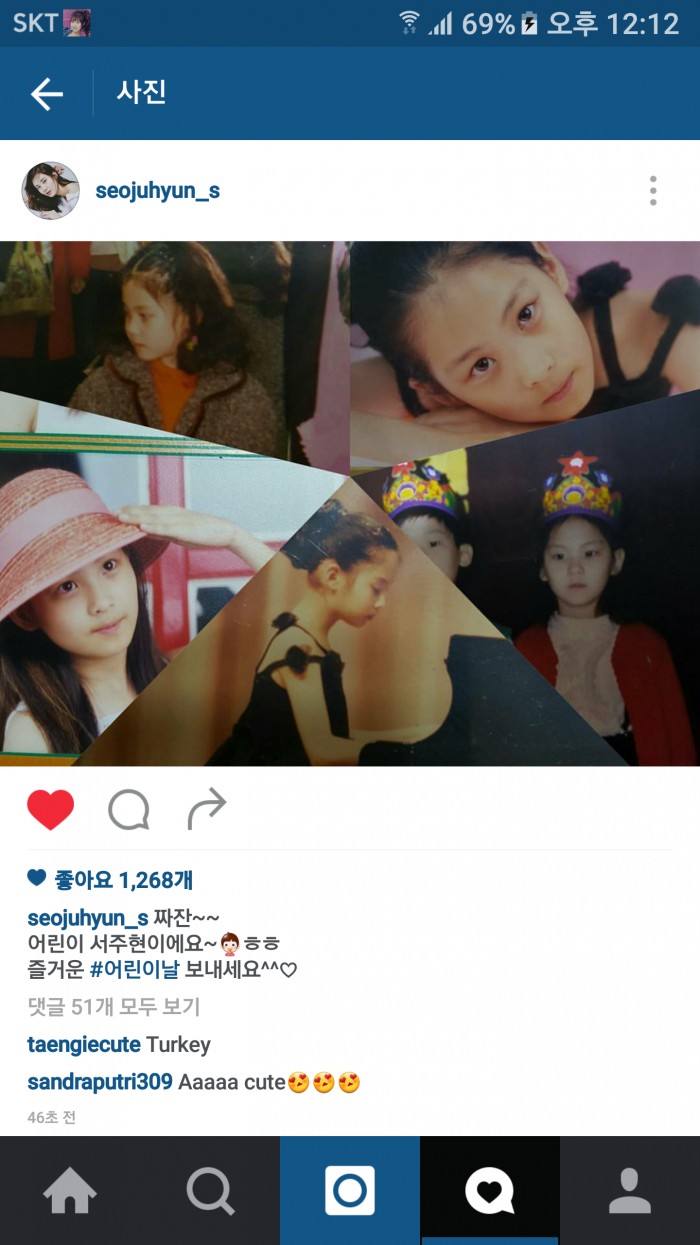Switch to the Profile tab
Image resolution: width=700 pixels, height=1245 pixels.
click(630, 1191)
